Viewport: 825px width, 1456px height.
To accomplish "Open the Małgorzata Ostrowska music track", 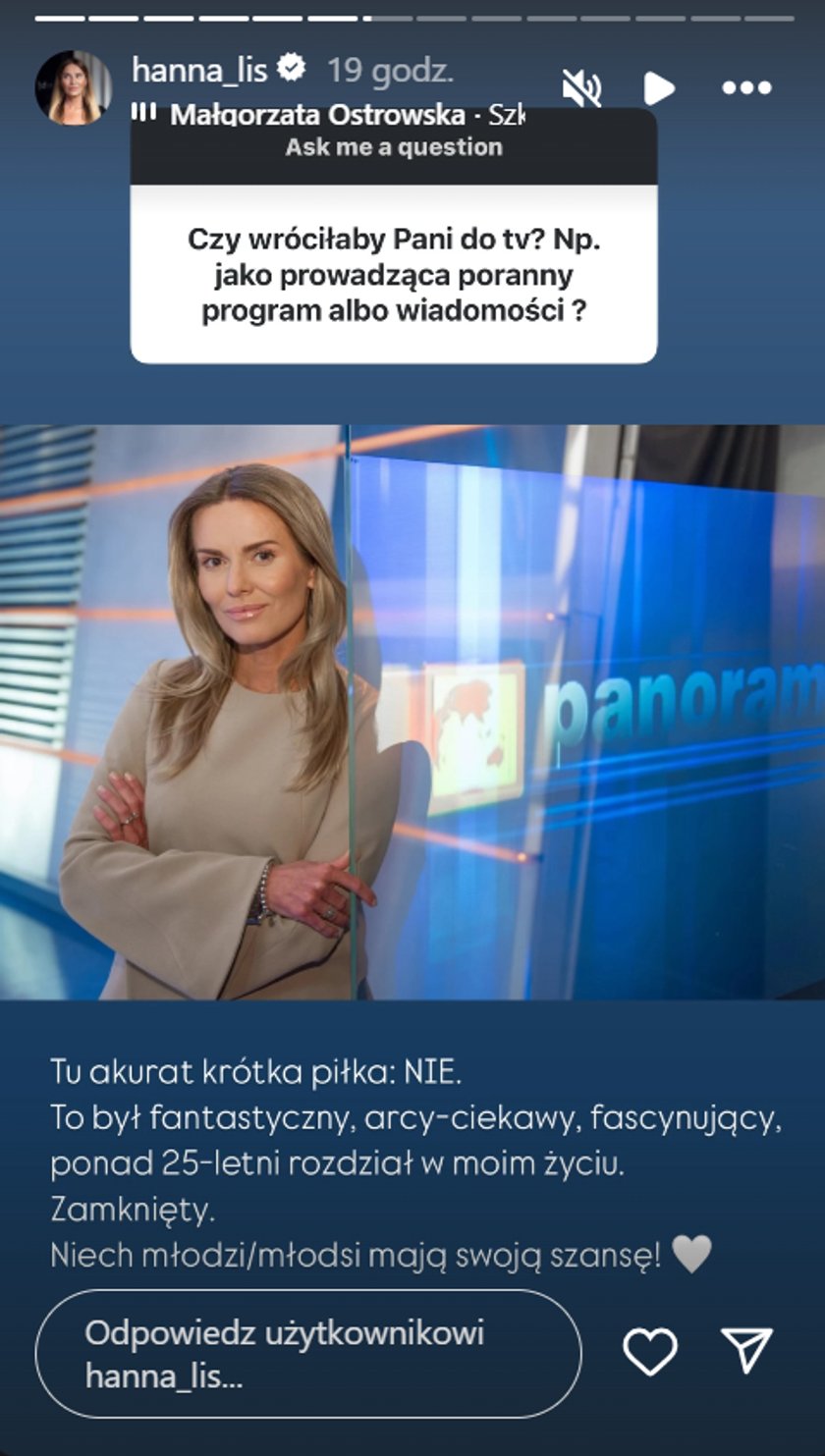I will (329, 115).
